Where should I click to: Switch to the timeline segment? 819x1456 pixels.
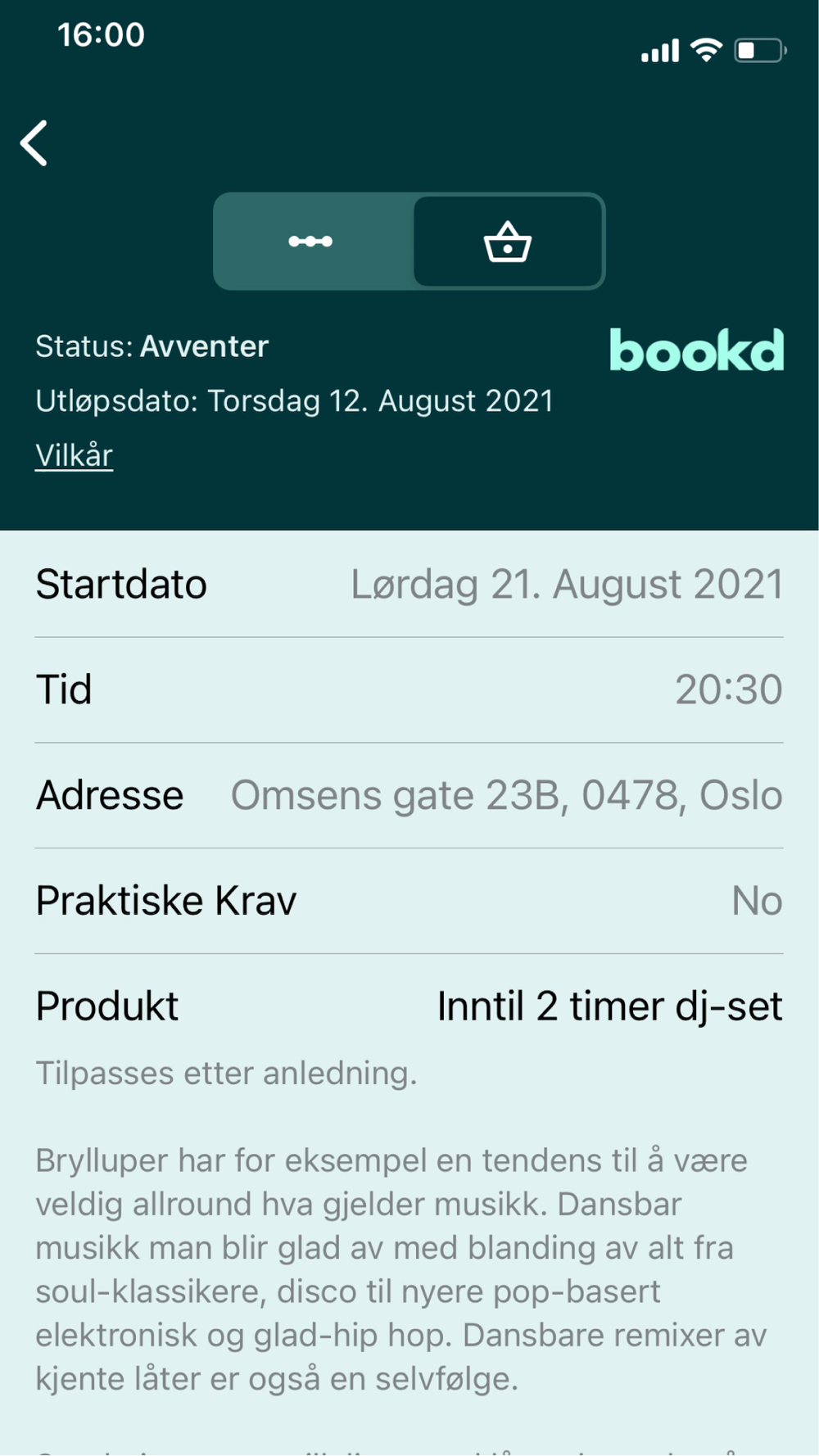[x=311, y=242]
